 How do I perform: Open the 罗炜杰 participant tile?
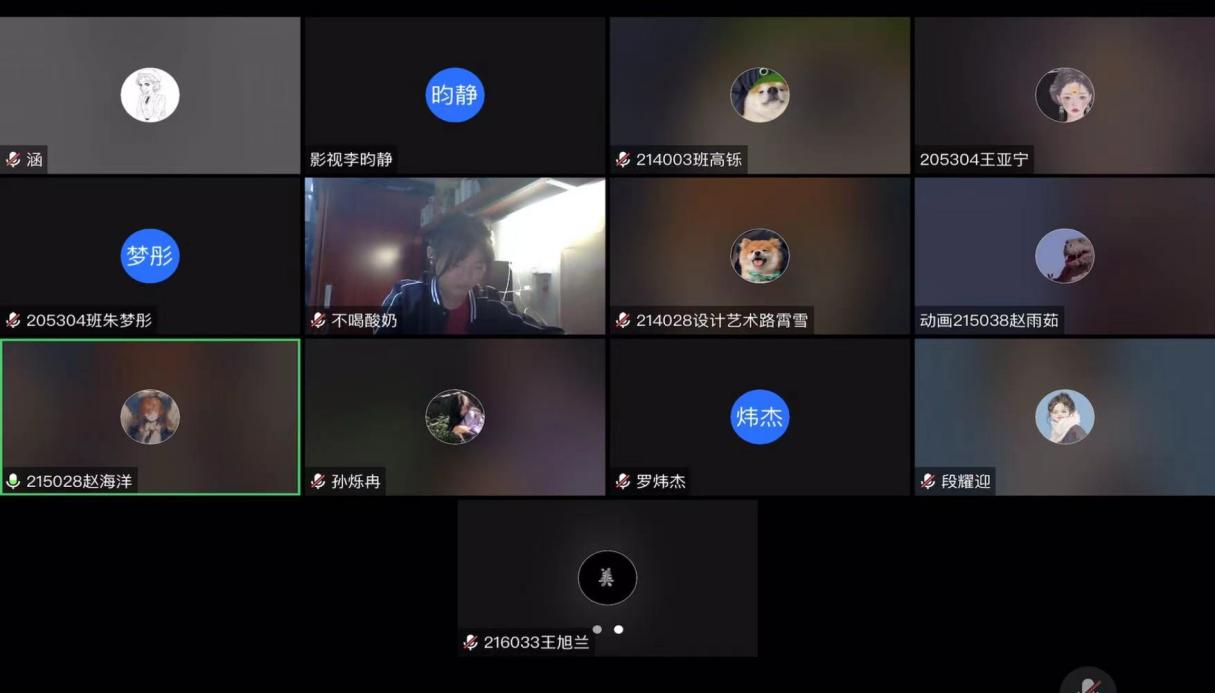760,417
